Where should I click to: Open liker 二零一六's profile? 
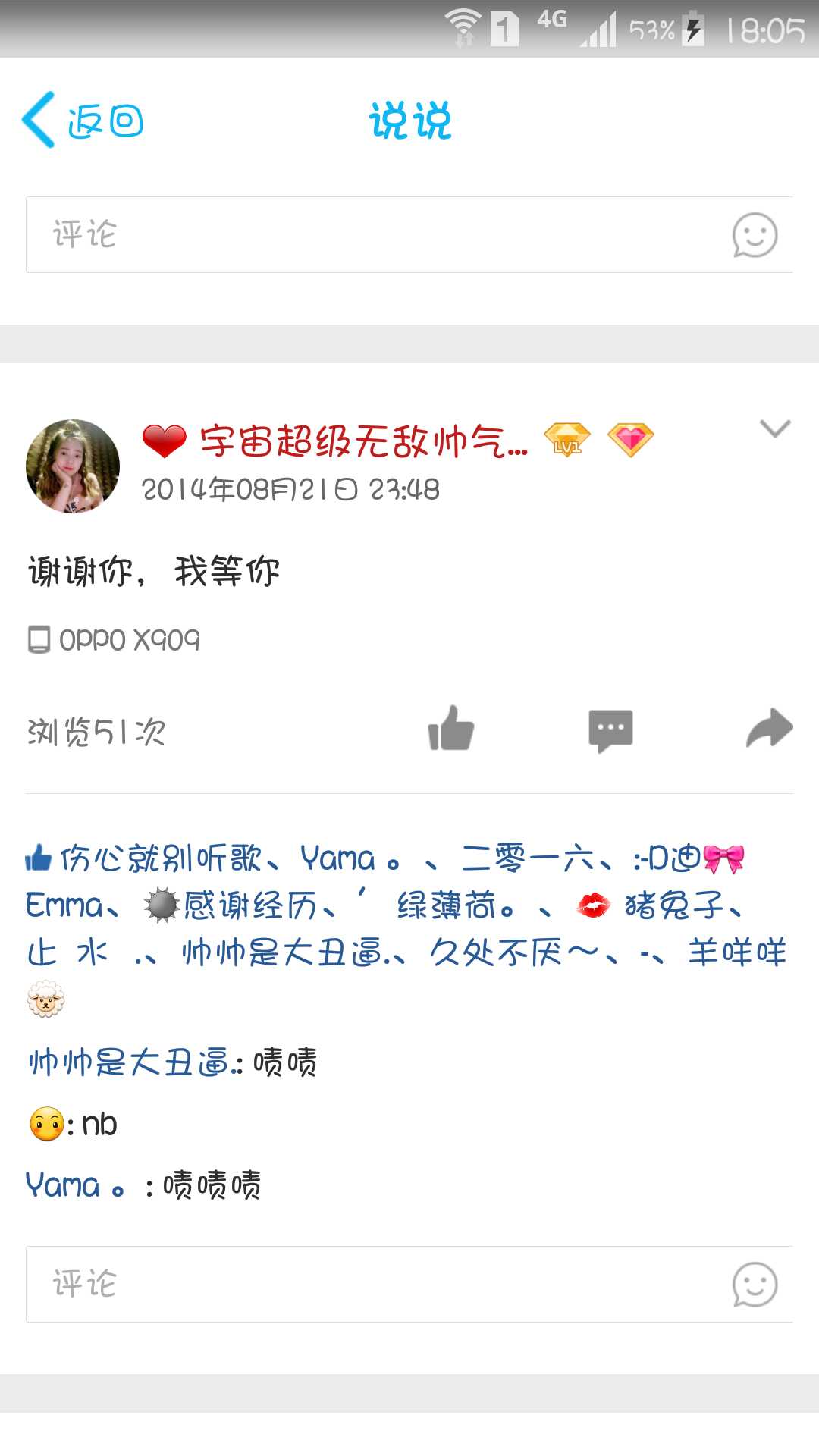[x=526, y=858]
